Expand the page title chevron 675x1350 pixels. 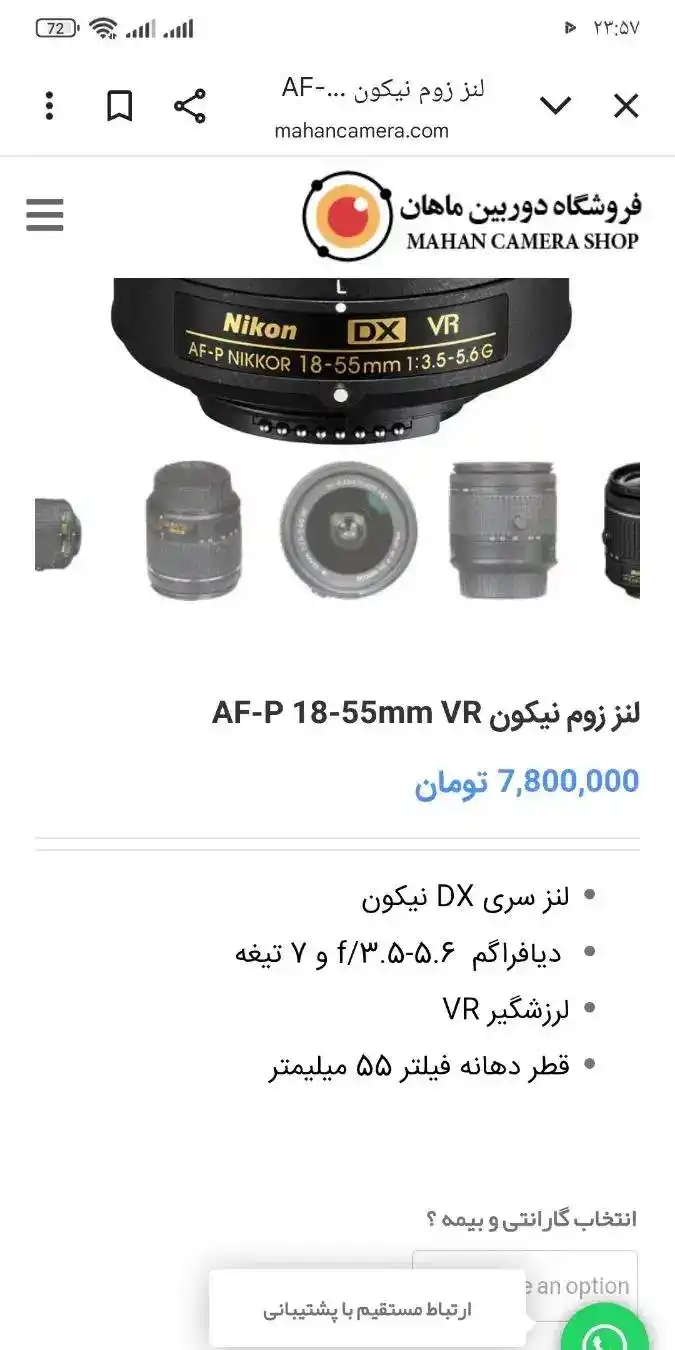click(x=555, y=105)
